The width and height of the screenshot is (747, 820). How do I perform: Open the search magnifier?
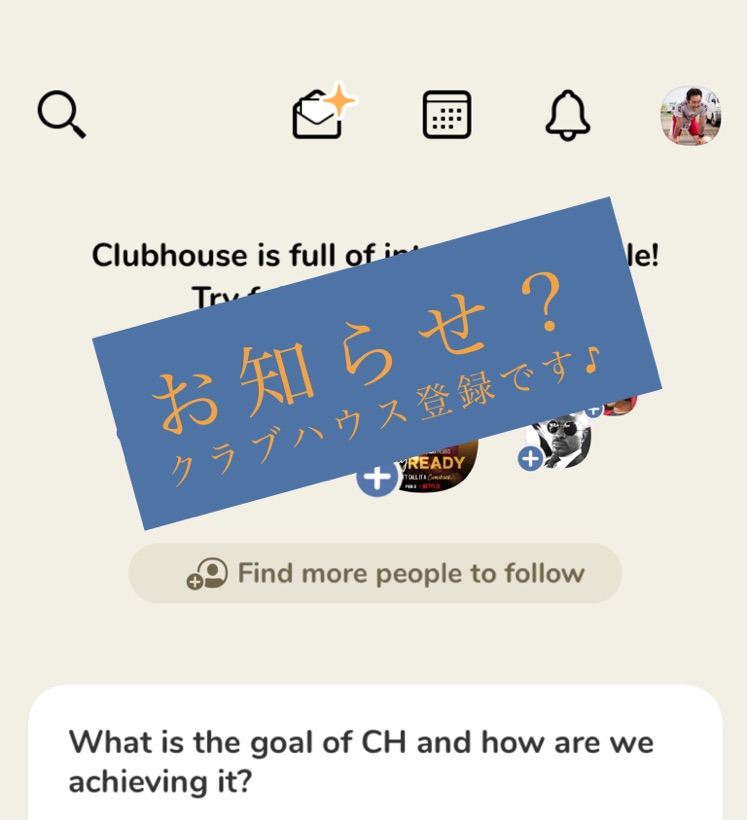coord(61,115)
